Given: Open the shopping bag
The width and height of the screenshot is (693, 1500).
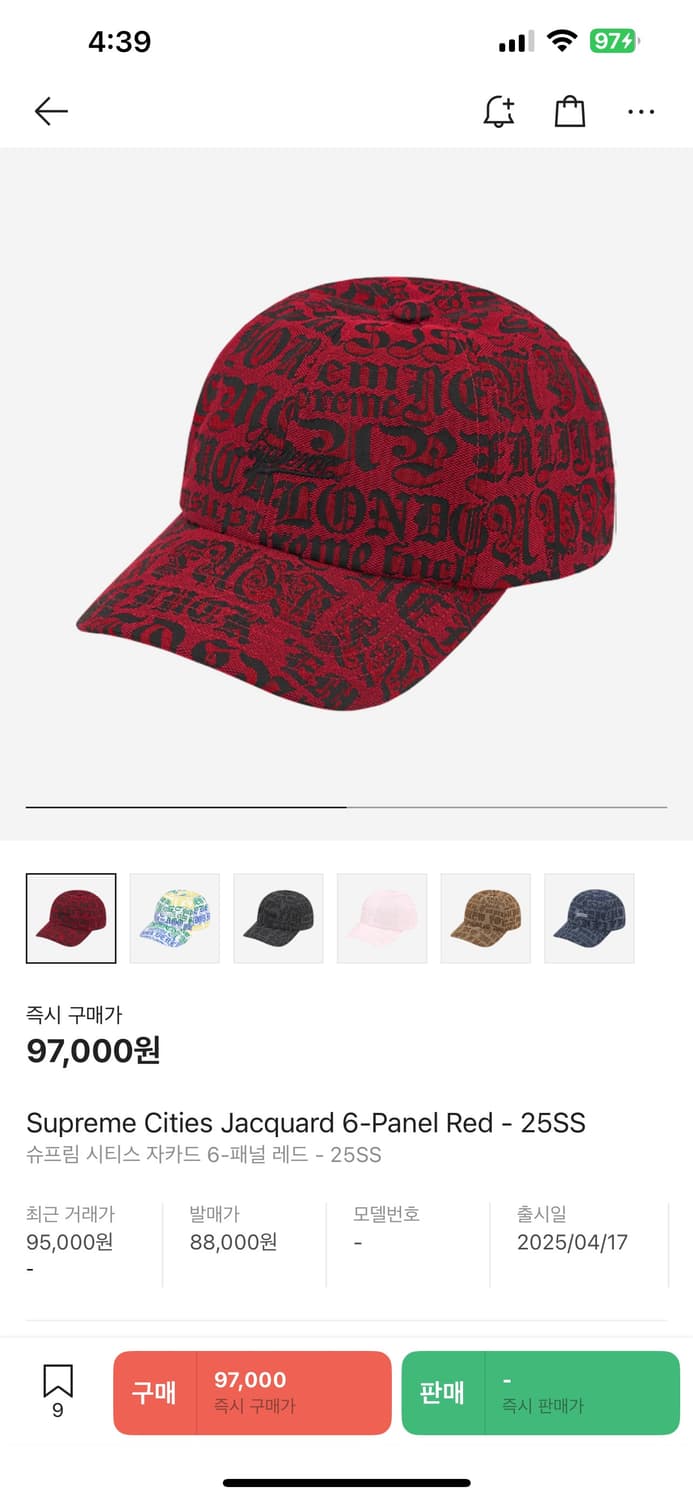Looking at the screenshot, I should pos(570,111).
